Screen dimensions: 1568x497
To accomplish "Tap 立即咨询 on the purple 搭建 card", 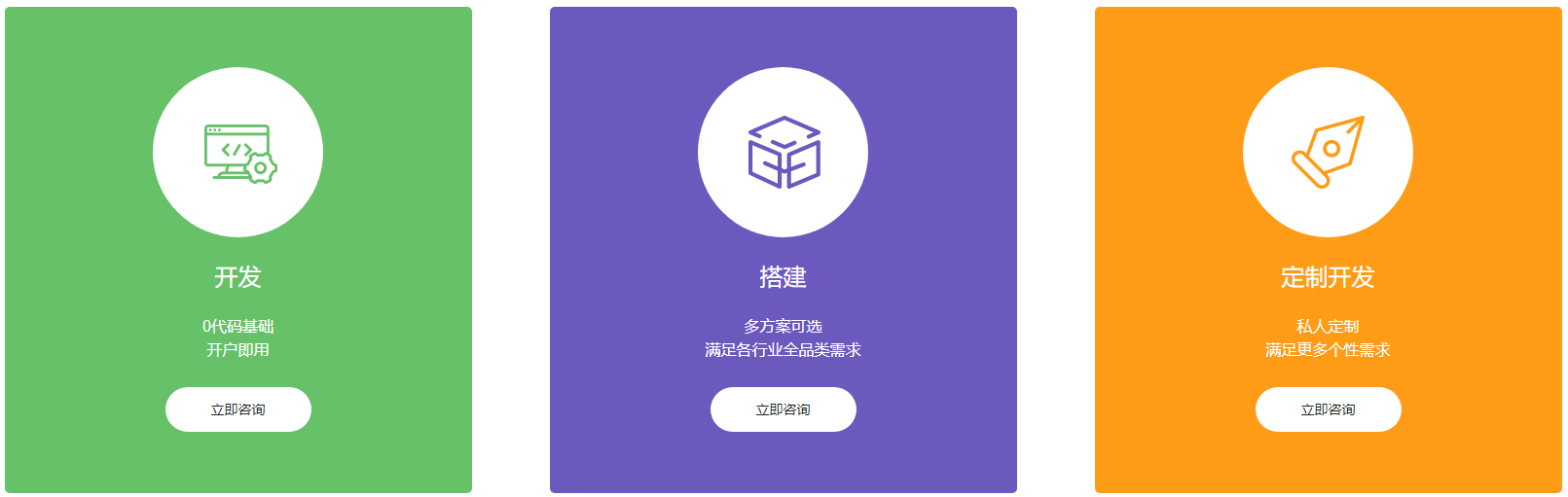I will point(783,409).
